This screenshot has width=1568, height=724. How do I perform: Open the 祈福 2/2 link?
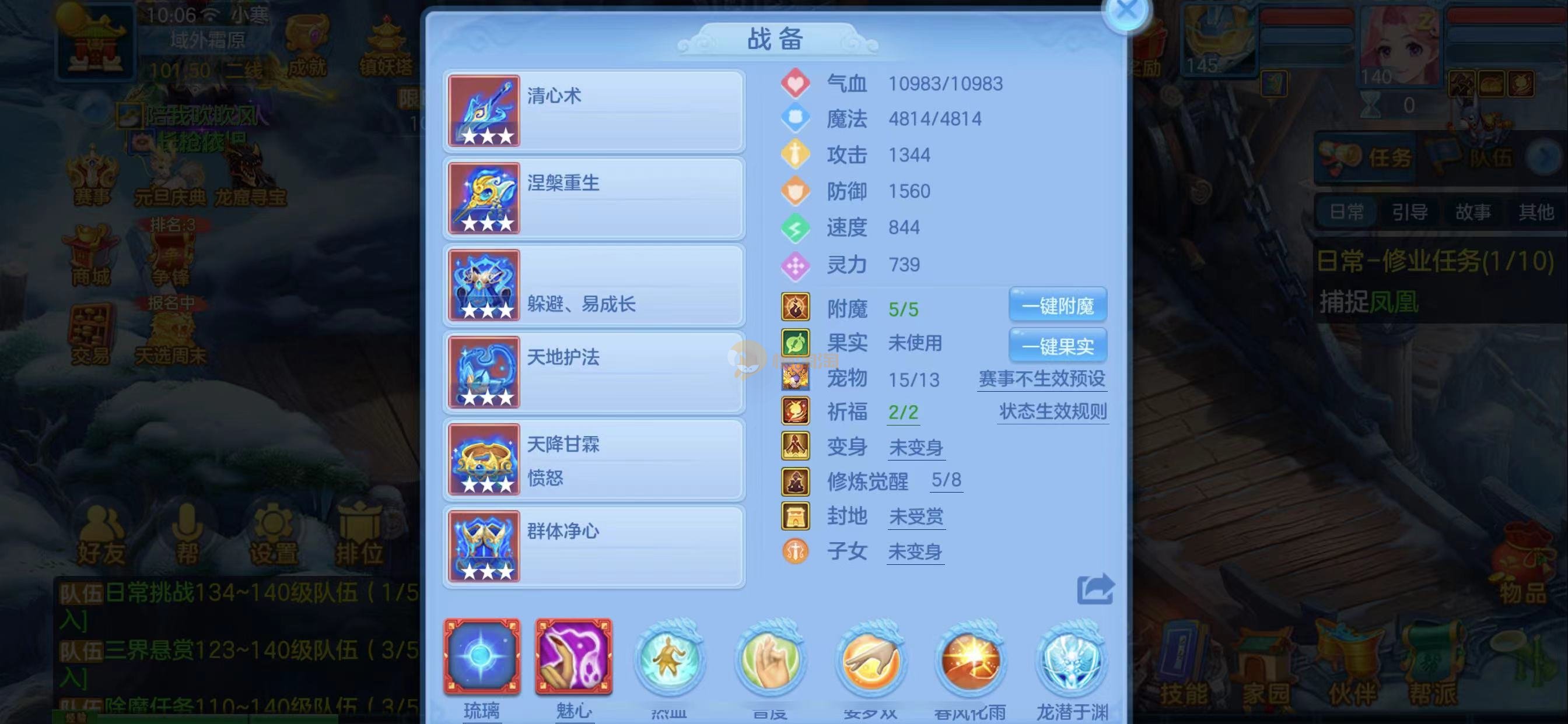(902, 413)
